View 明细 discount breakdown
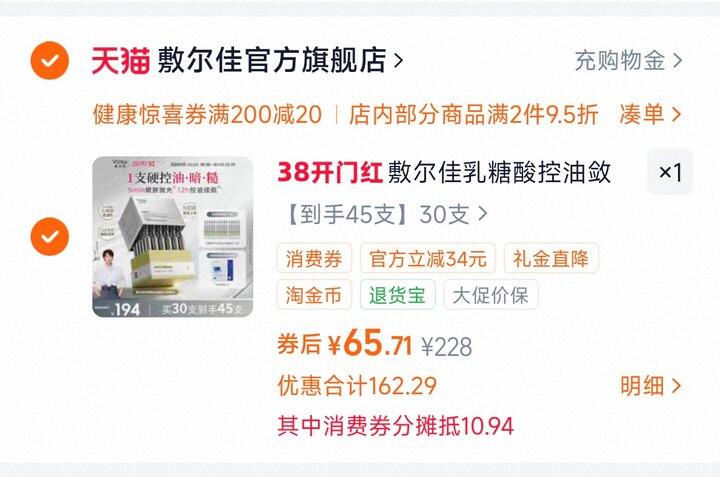 [650, 386]
